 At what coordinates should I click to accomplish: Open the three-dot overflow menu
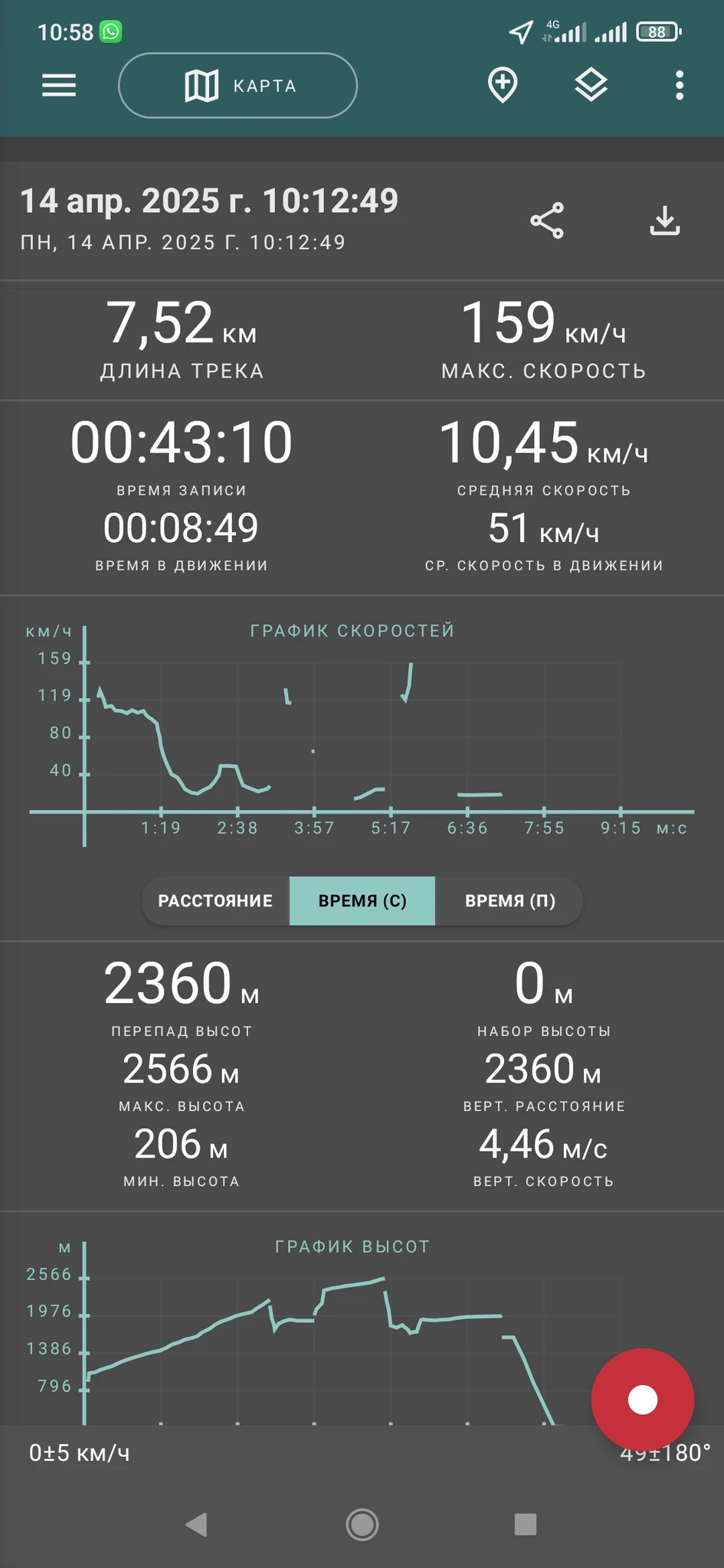[x=680, y=86]
